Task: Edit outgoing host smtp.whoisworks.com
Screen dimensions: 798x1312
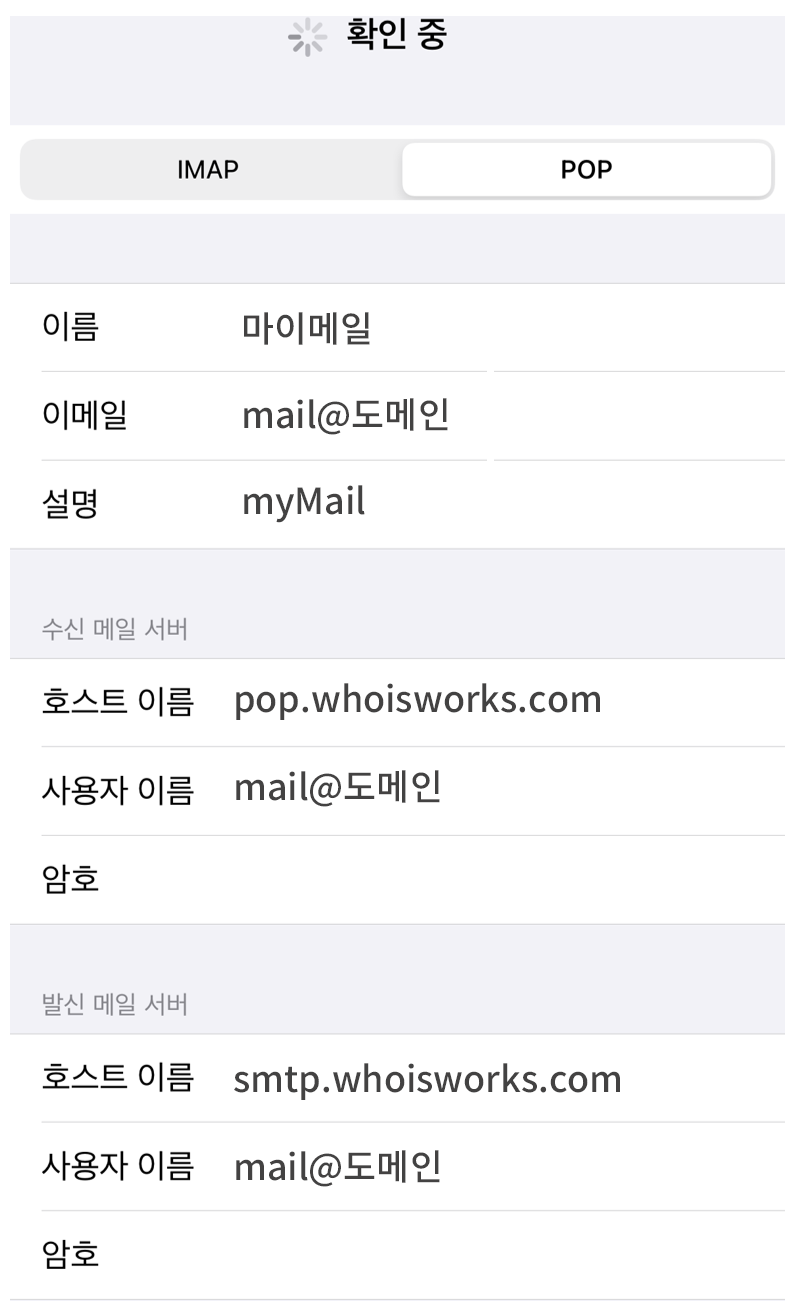Action: point(398,1078)
